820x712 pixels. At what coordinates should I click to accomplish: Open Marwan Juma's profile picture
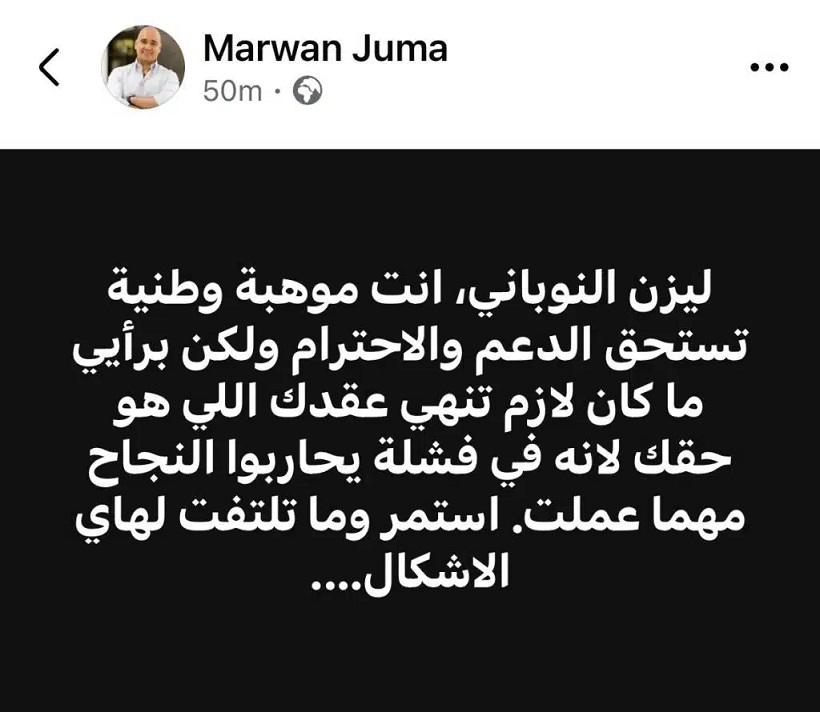[x=144, y=67]
